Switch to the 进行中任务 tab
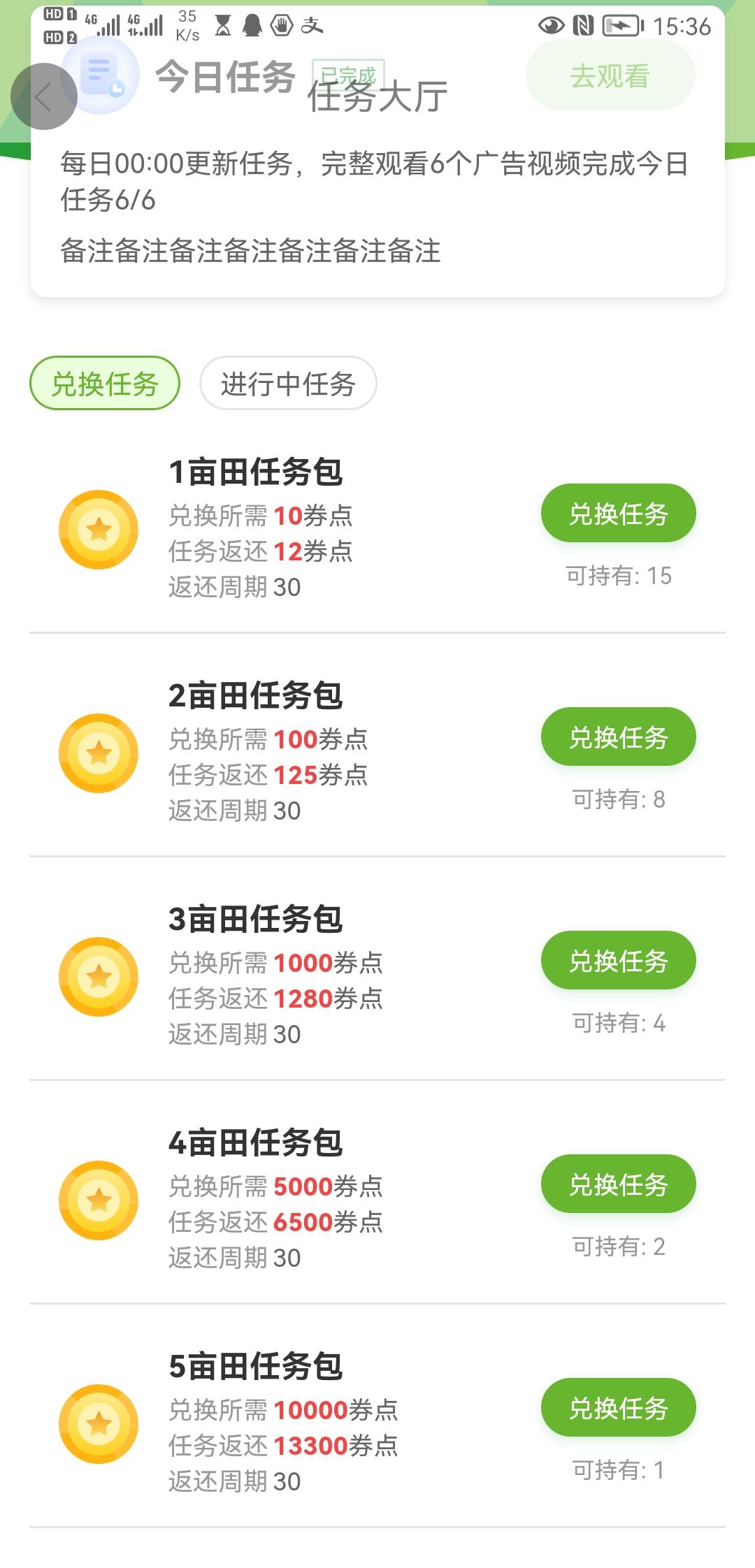Viewport: 755px width, 1568px height. pos(288,383)
